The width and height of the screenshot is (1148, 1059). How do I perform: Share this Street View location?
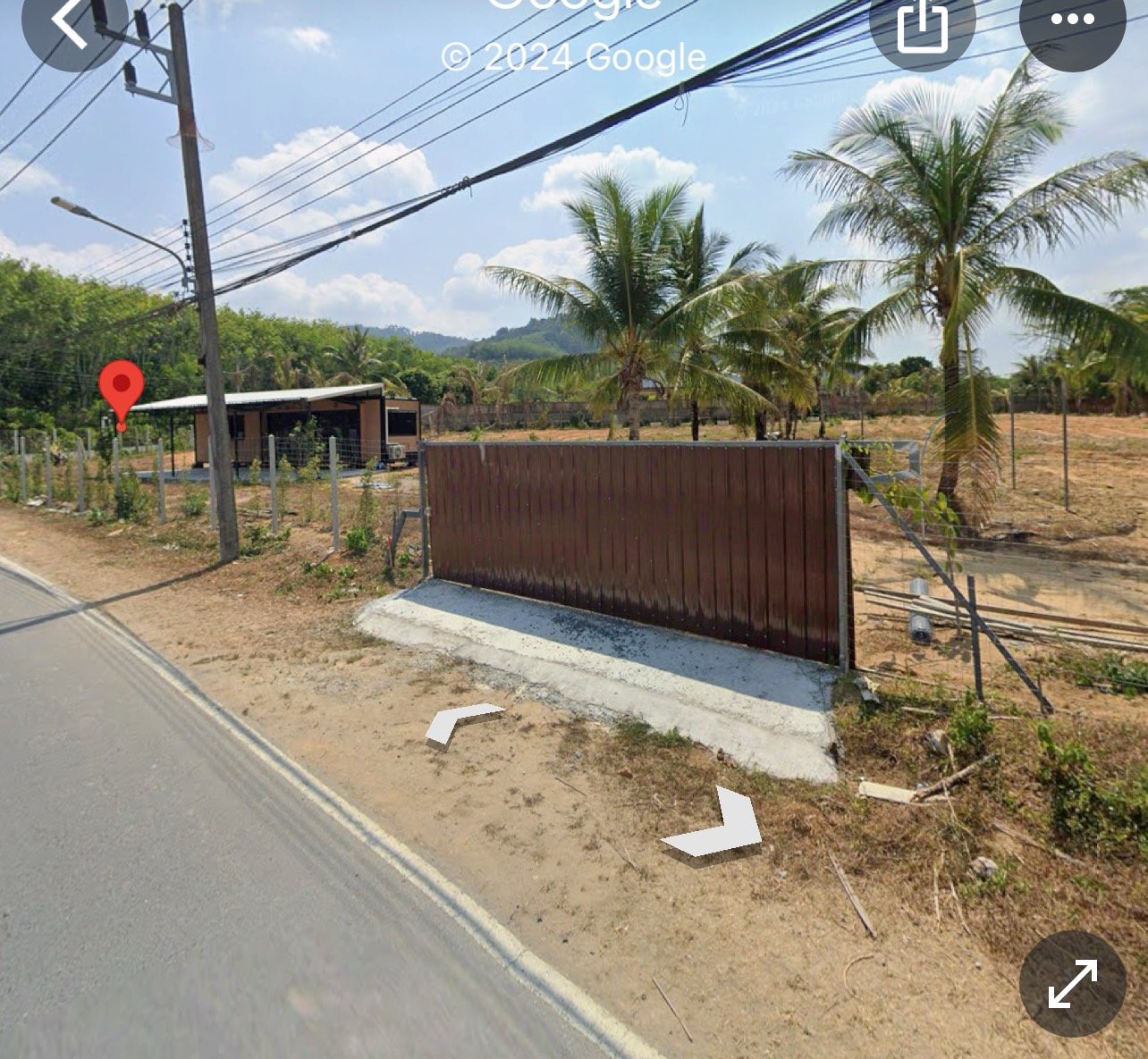[922, 24]
